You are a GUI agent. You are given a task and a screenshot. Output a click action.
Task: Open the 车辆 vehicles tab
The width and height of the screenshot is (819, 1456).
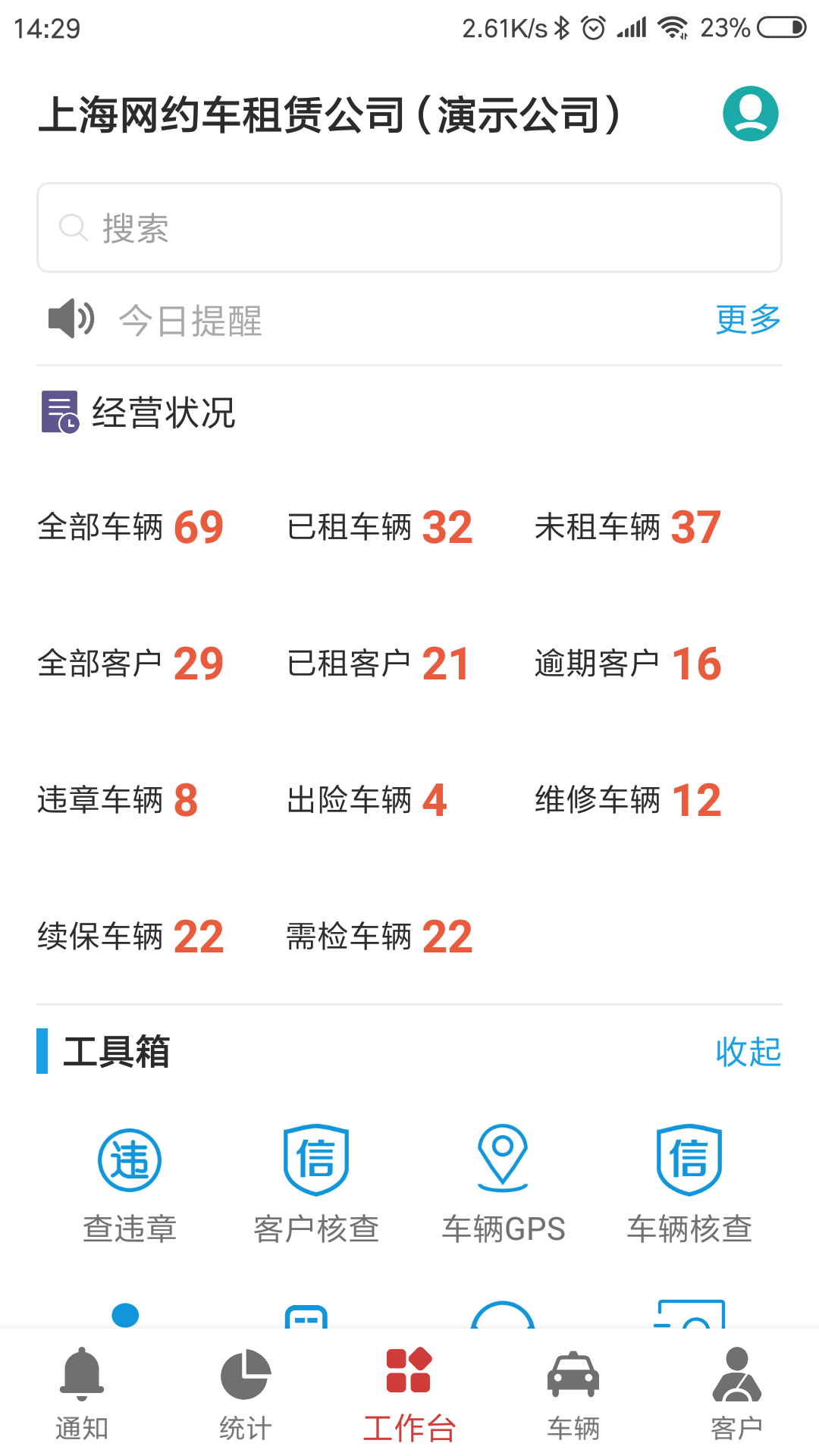[x=573, y=1399]
